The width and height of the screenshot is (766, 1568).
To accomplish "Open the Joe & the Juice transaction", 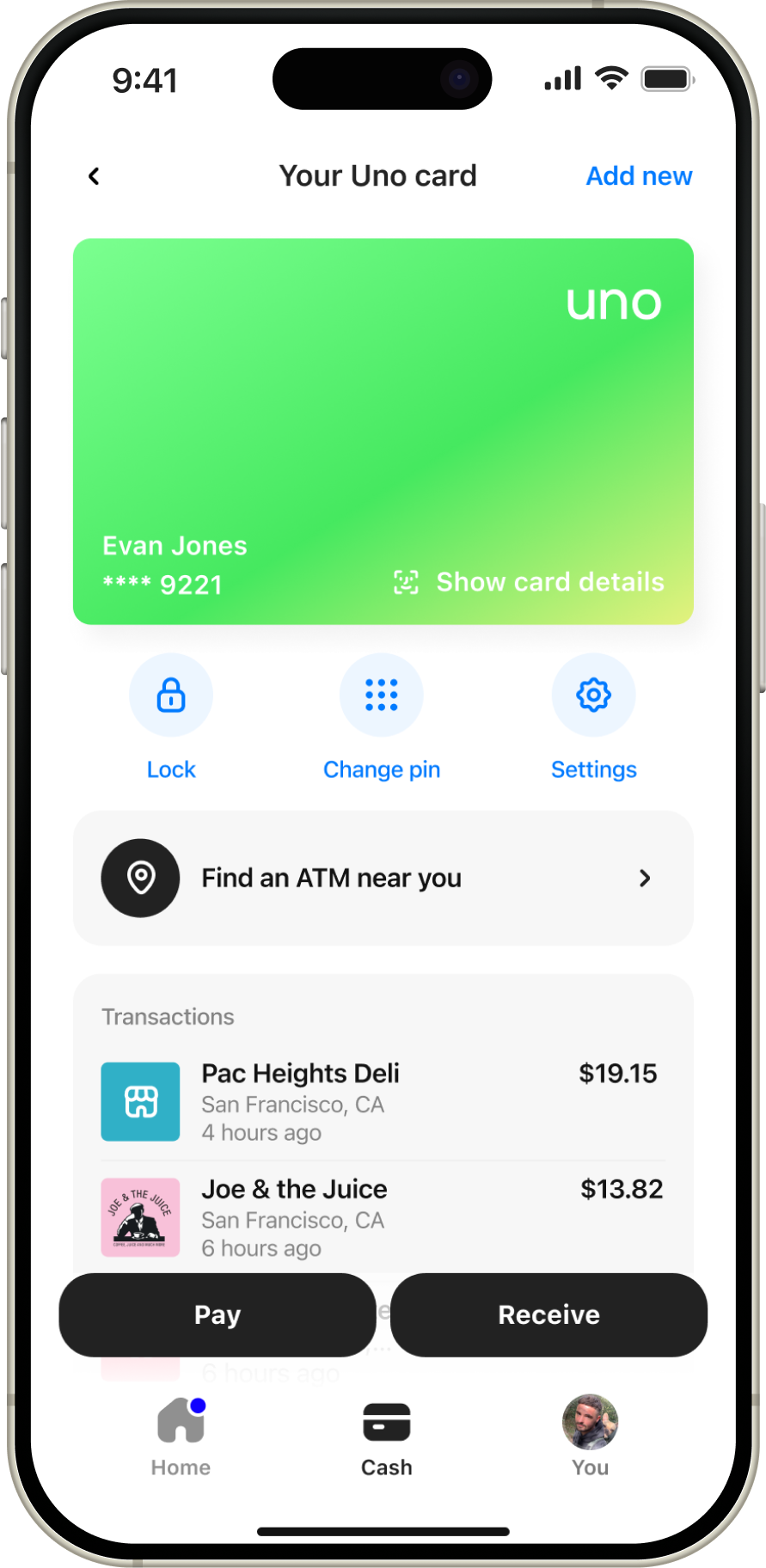I will pos(383,1217).
